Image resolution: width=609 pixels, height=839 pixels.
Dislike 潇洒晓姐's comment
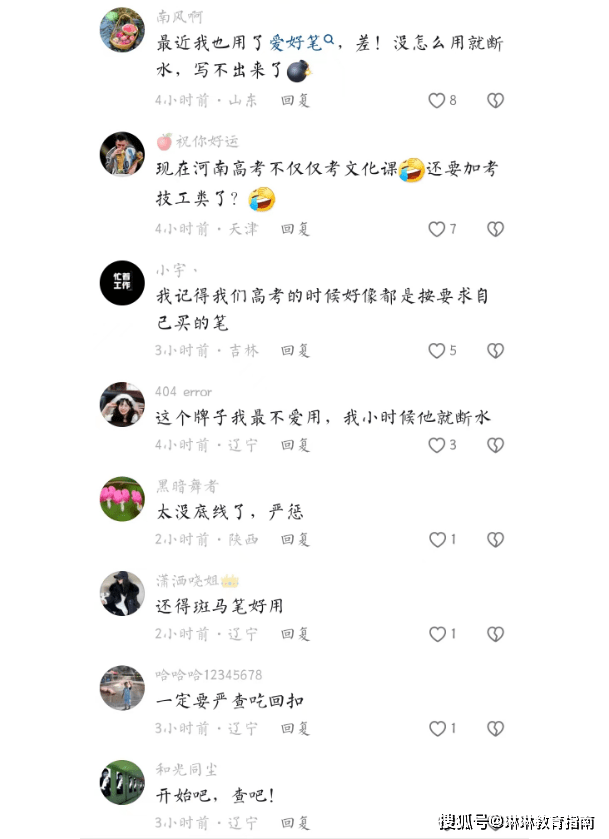tap(495, 634)
